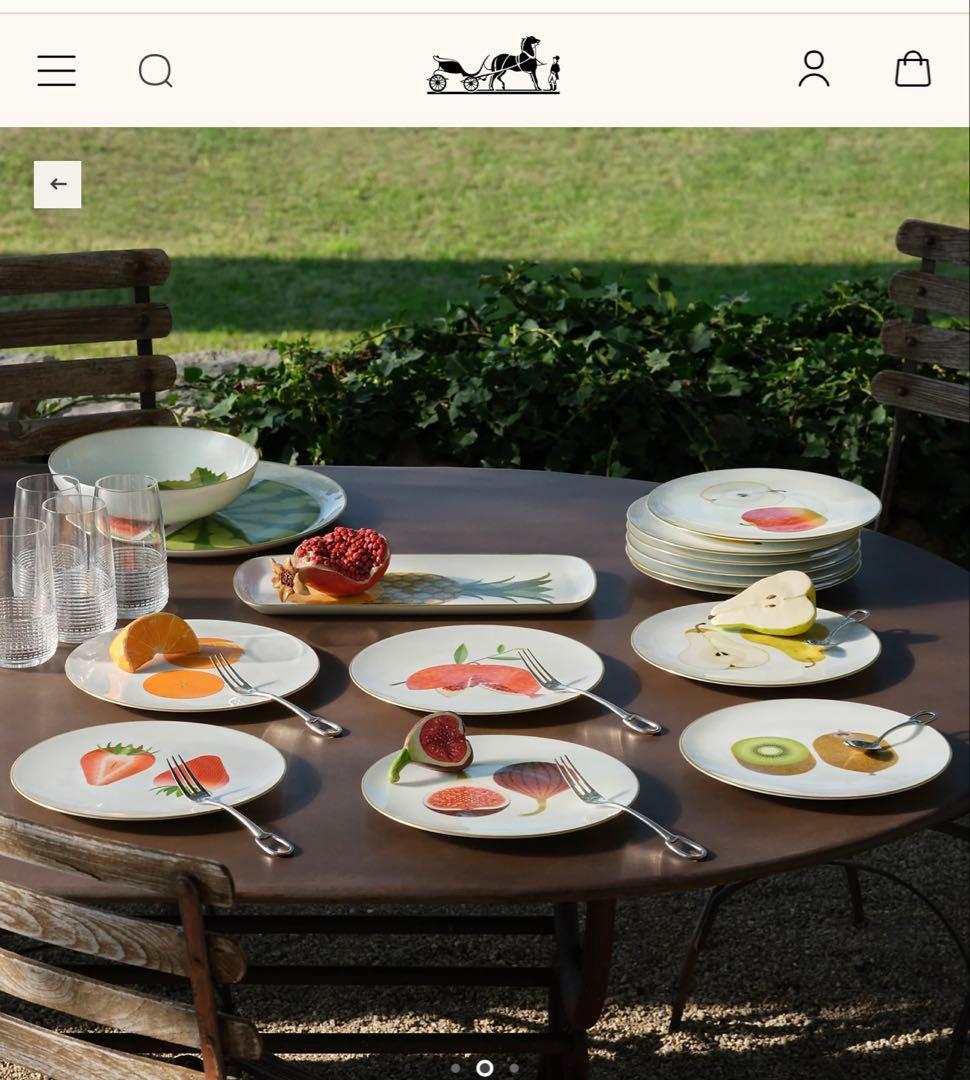
Task: Access account options from the header
Action: coord(814,68)
